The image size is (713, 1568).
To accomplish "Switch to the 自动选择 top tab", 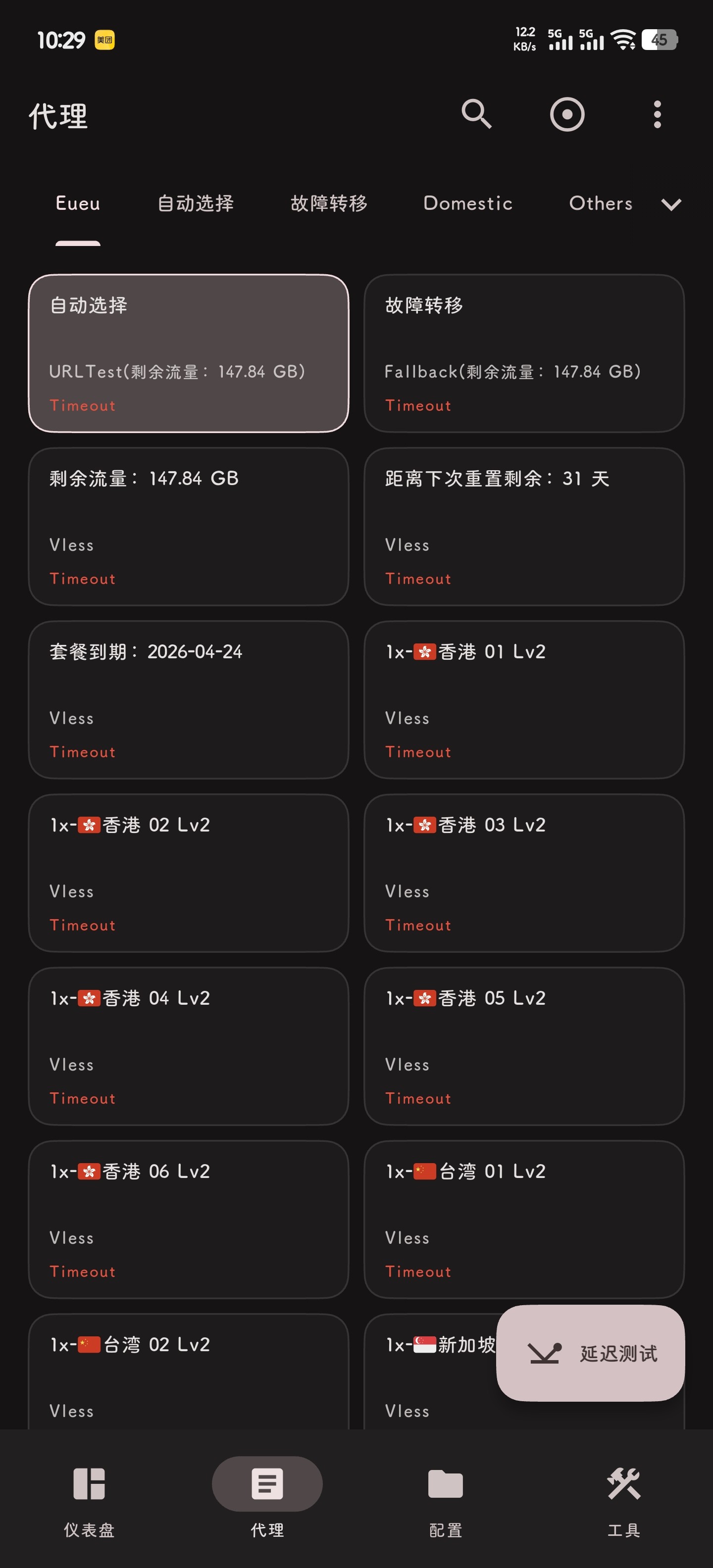I will (x=196, y=203).
